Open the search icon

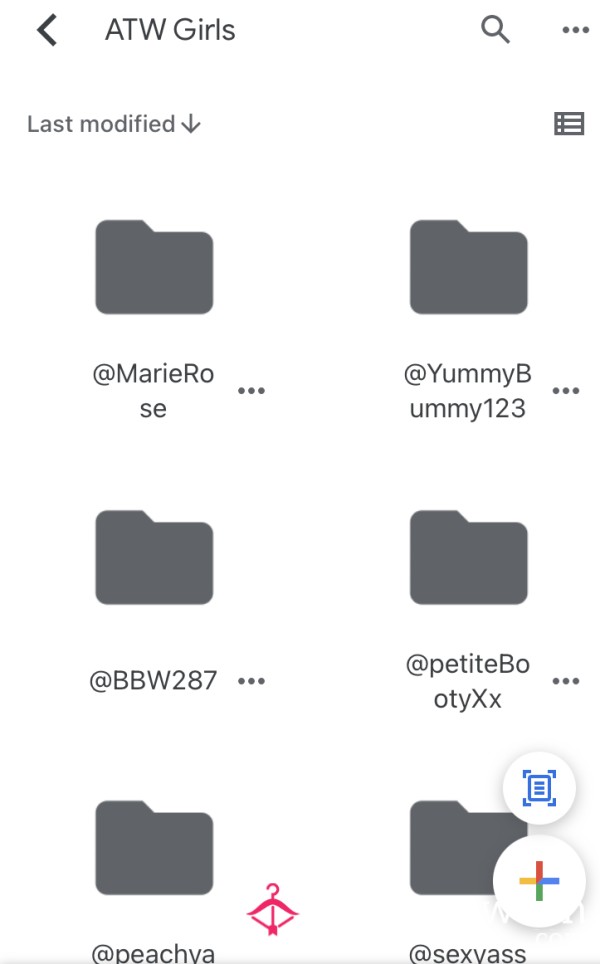[495, 30]
